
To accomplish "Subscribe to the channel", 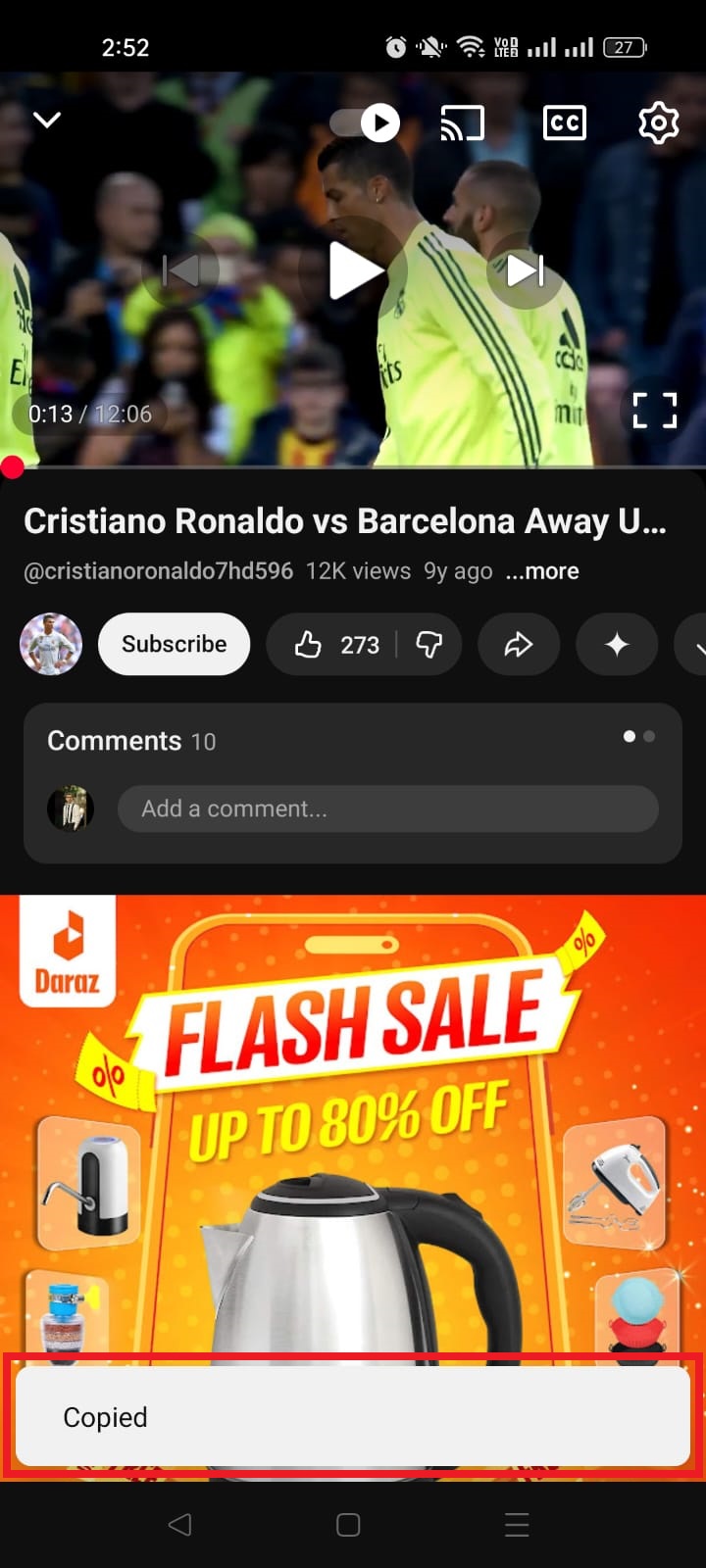I will tap(174, 644).
